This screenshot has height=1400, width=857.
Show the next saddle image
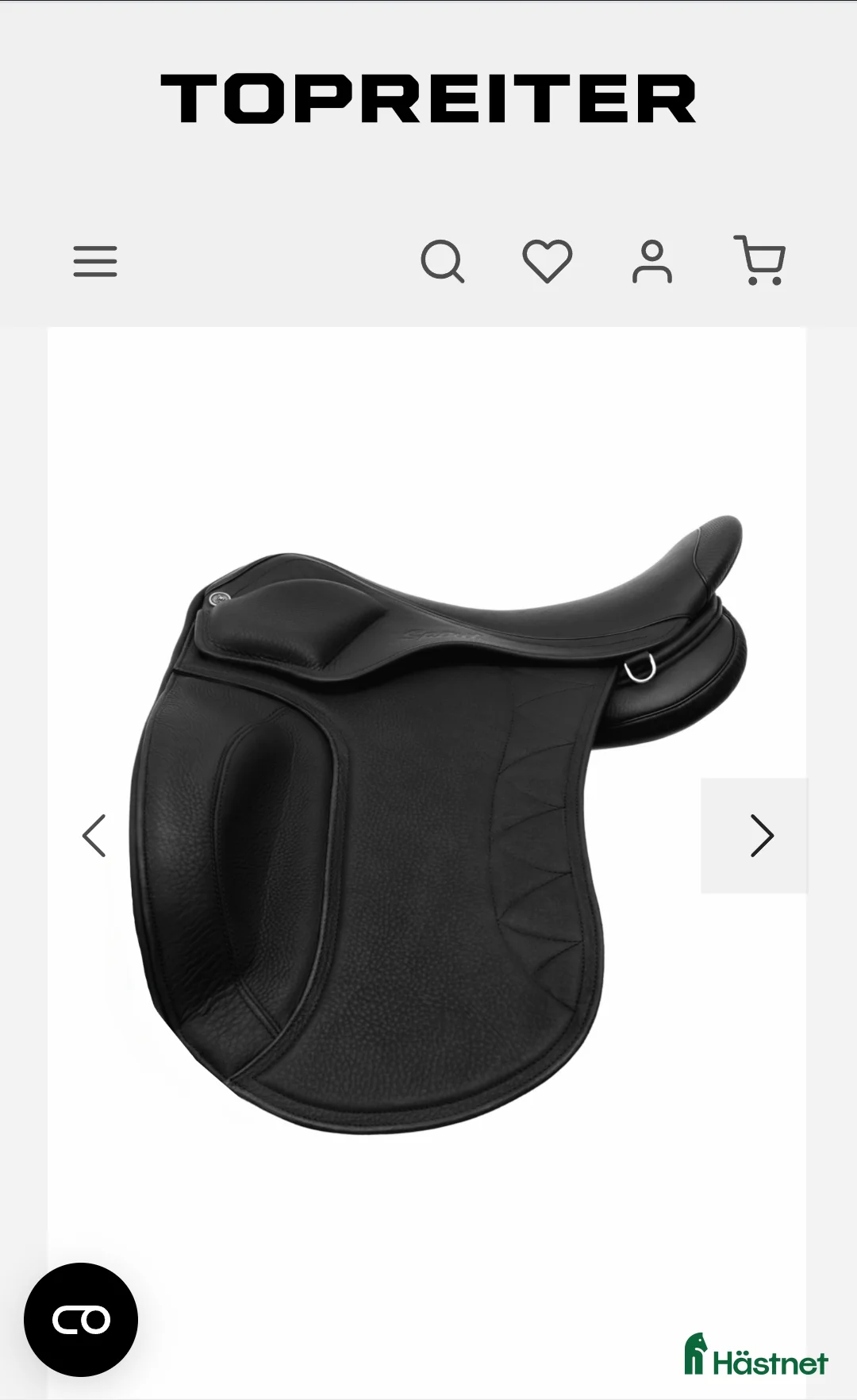pos(754,836)
